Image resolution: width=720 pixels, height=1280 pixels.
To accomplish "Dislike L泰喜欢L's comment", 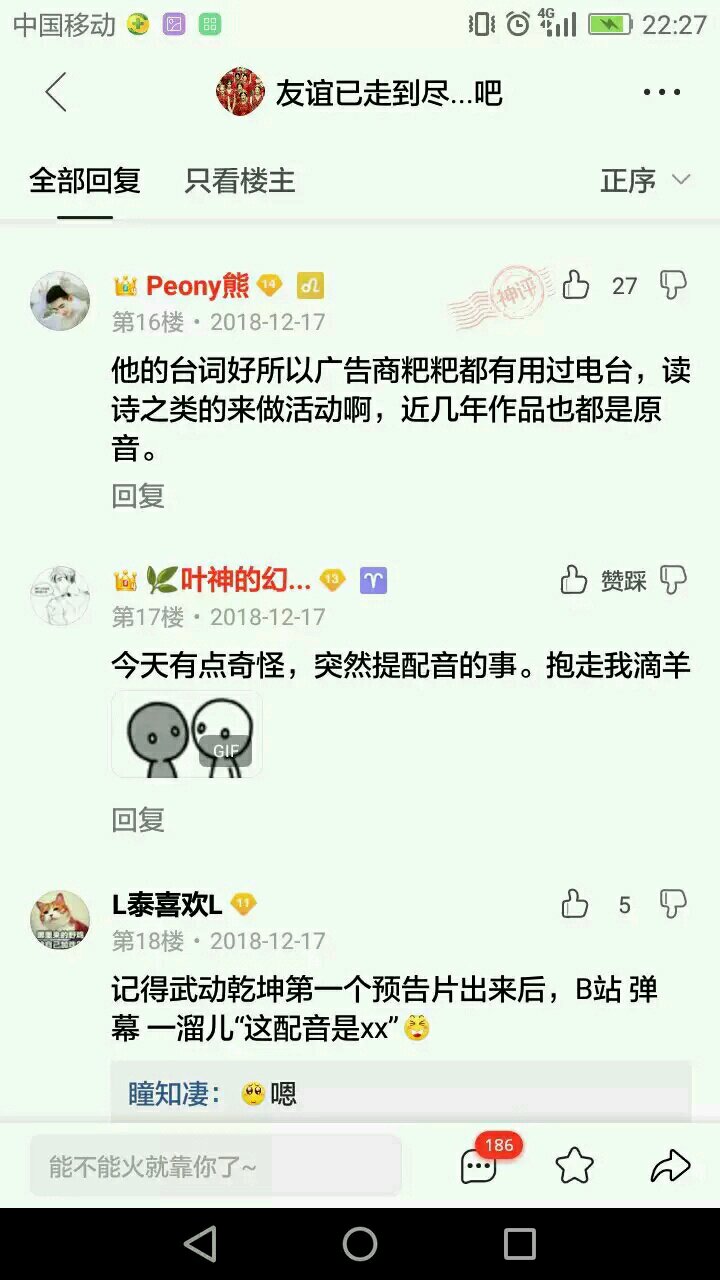I will (x=674, y=905).
